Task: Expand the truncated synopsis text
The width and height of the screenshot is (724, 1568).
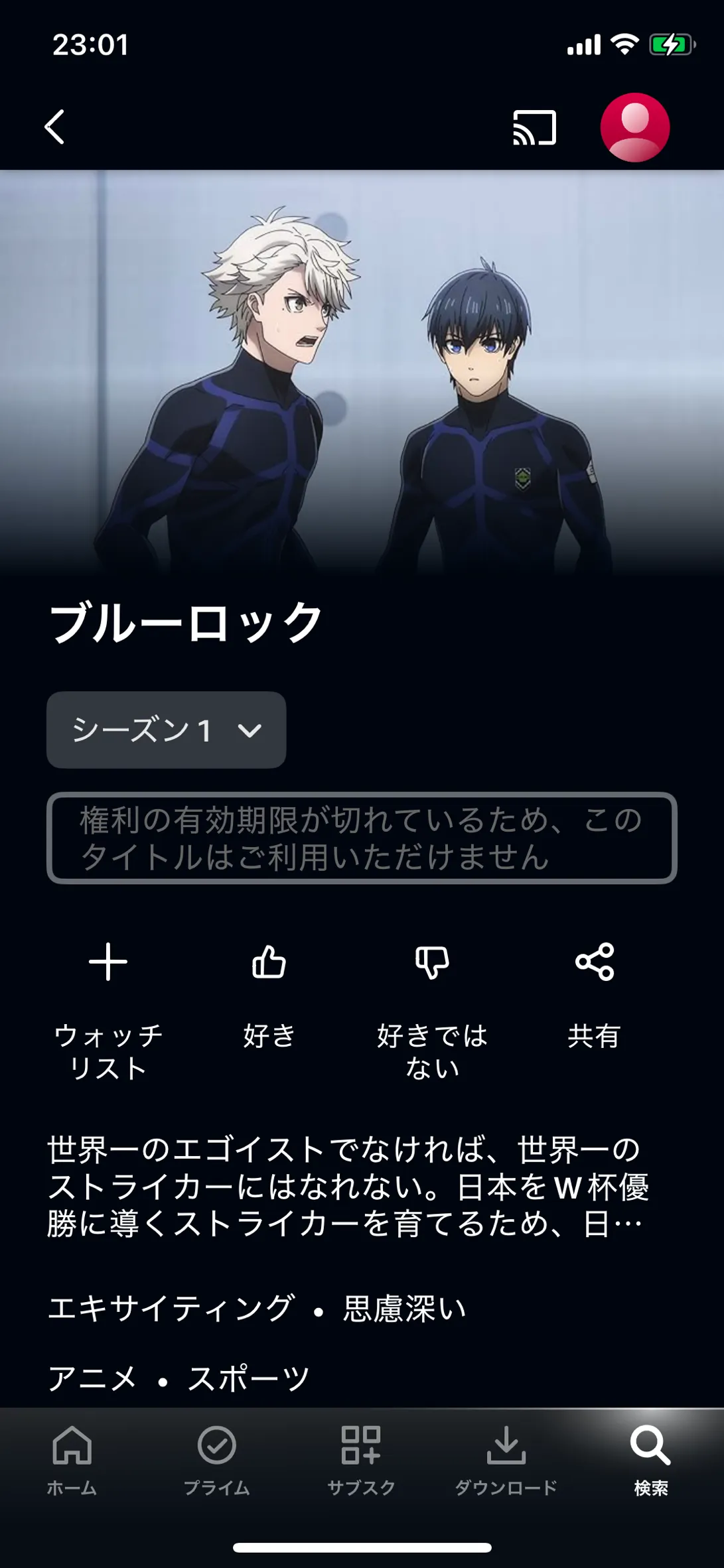Action: [345, 1186]
